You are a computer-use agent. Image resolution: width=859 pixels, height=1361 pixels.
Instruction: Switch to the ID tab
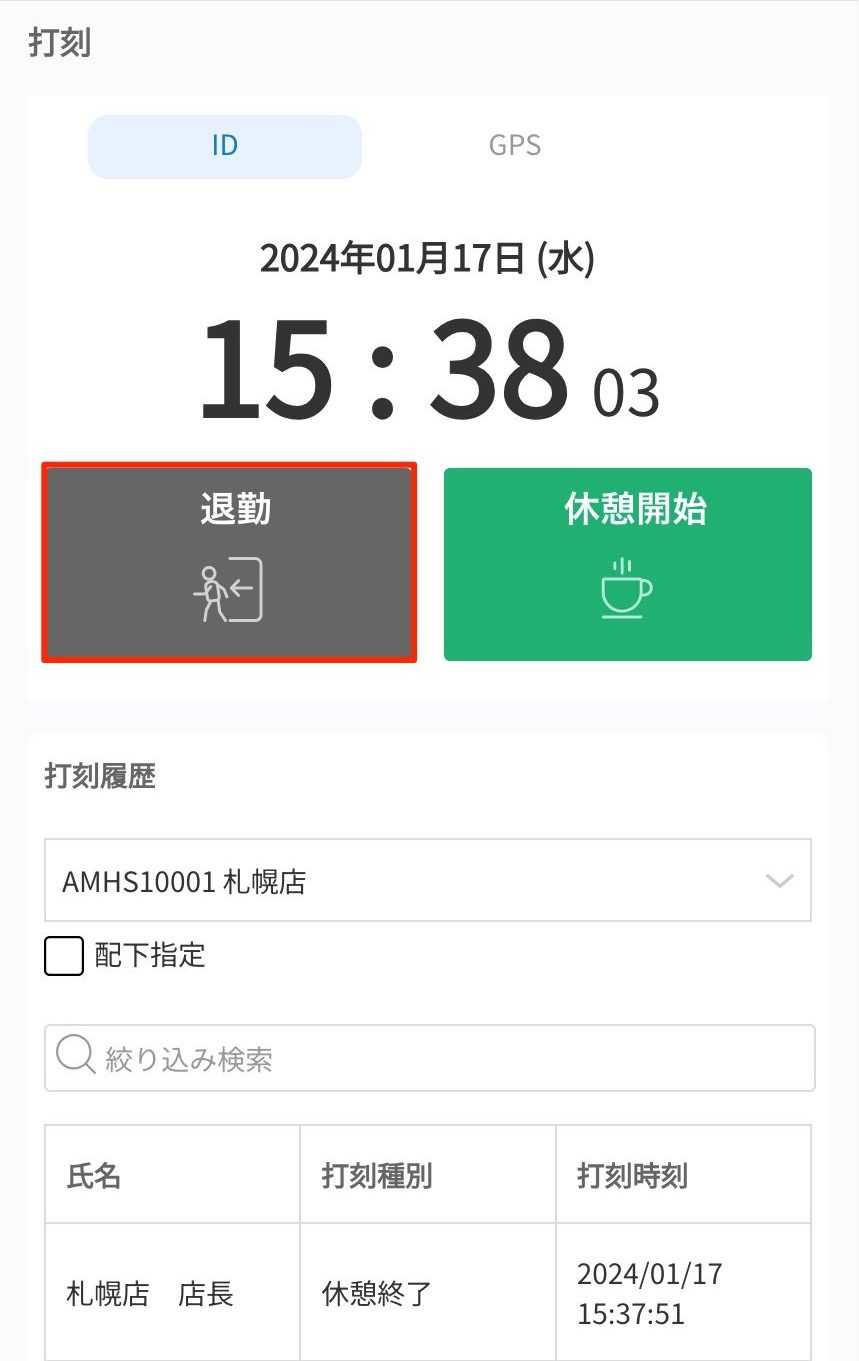[225, 146]
